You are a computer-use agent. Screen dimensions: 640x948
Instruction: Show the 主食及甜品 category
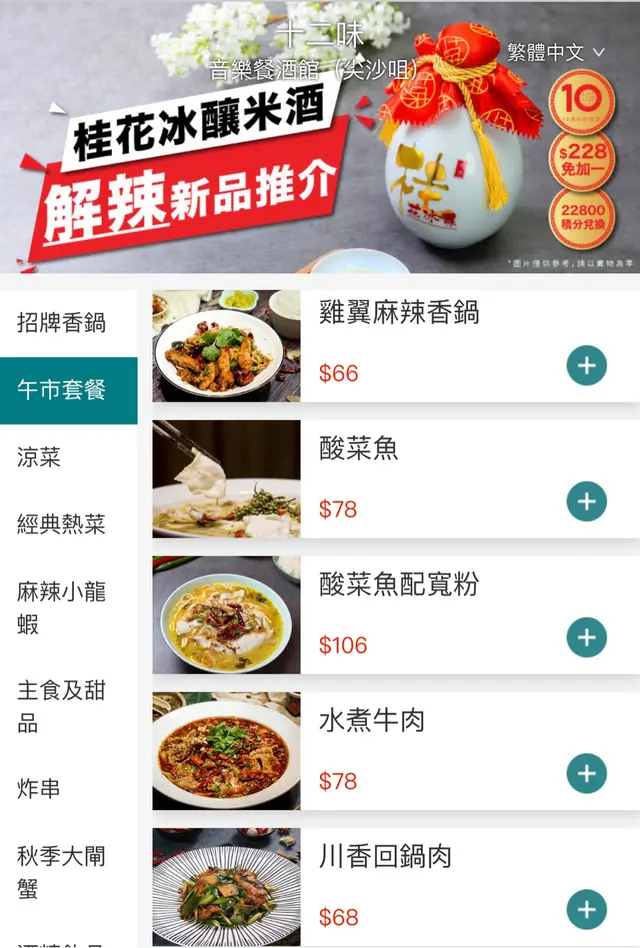pos(62,706)
